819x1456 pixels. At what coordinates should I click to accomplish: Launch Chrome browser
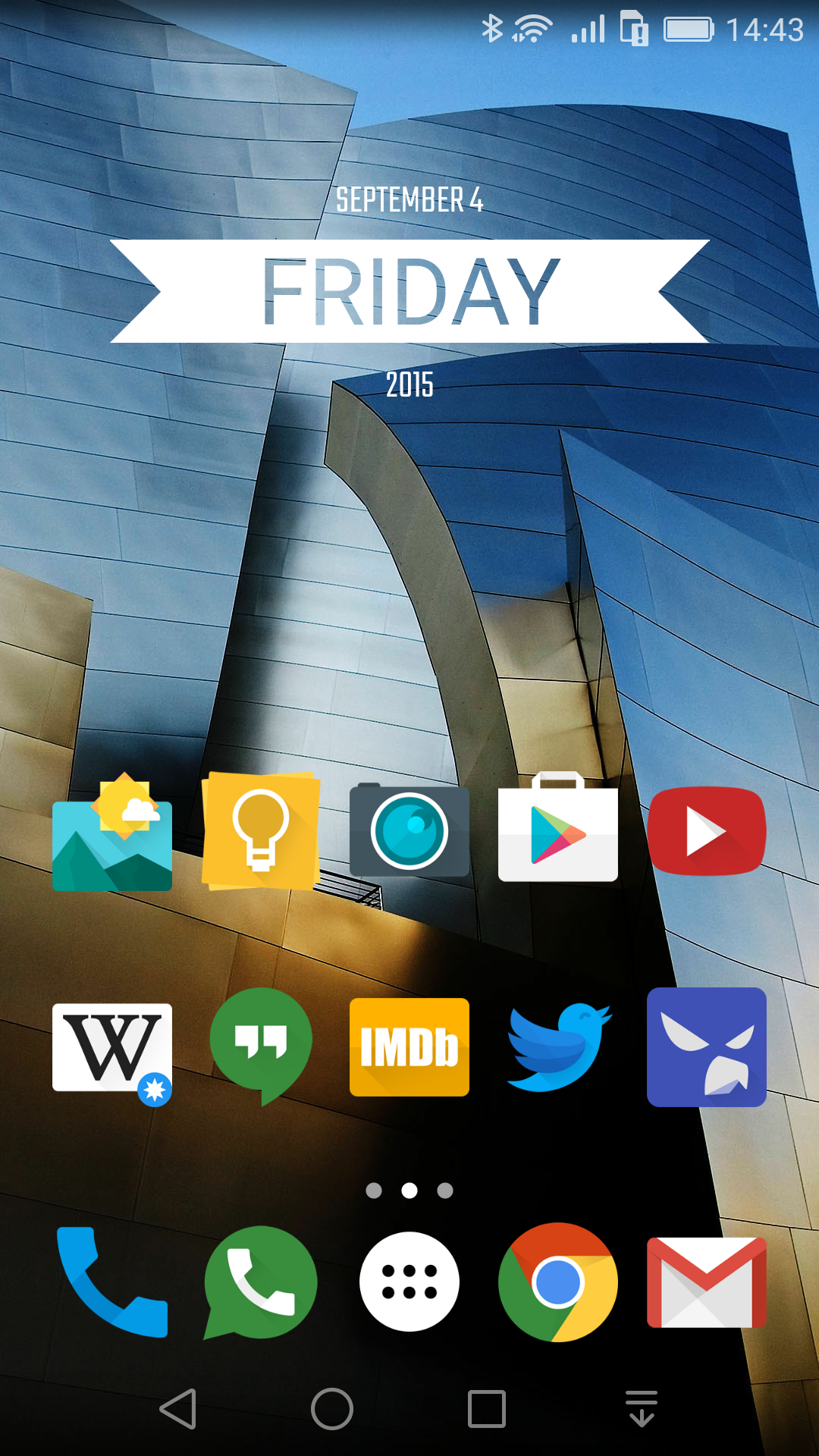[x=558, y=1282]
